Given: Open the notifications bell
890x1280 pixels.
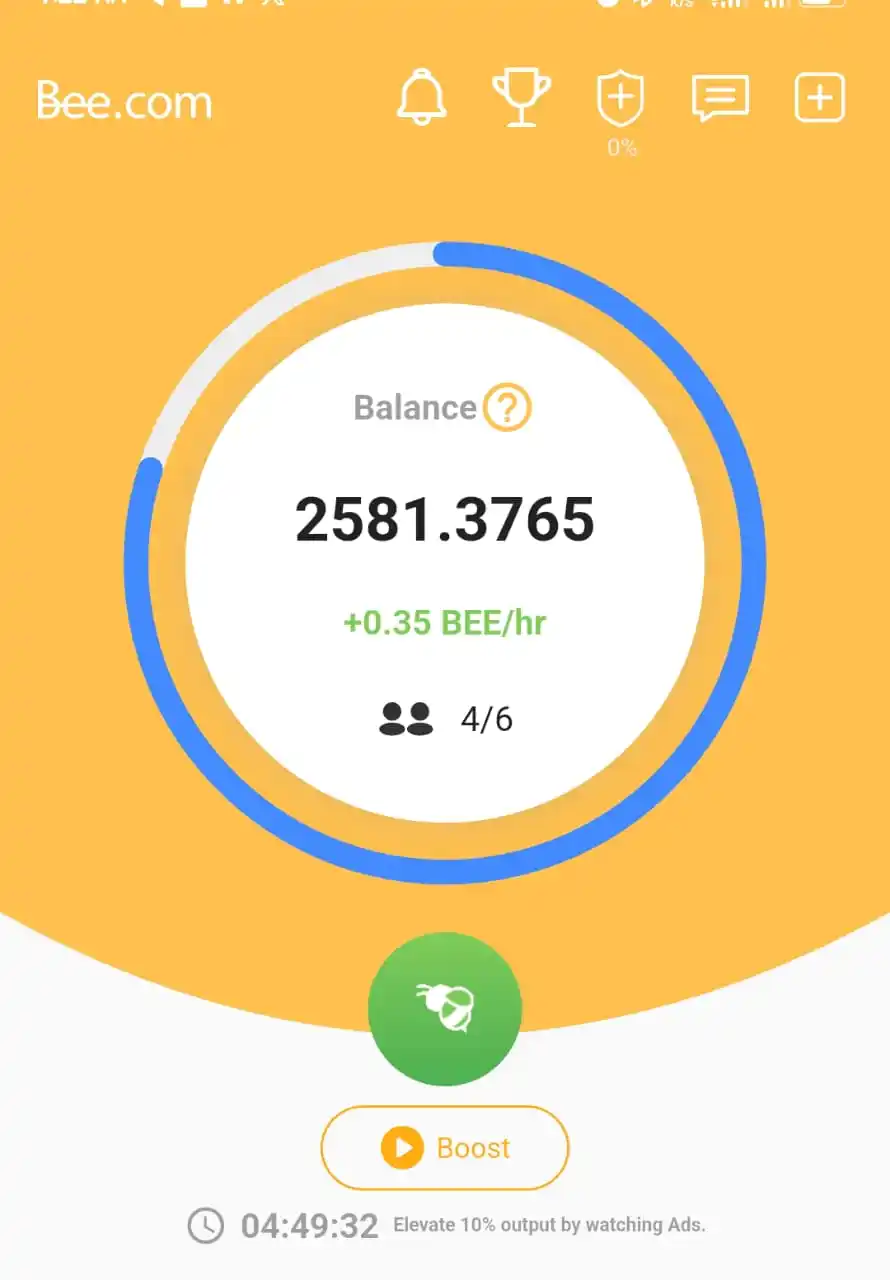Looking at the screenshot, I should point(422,98).
